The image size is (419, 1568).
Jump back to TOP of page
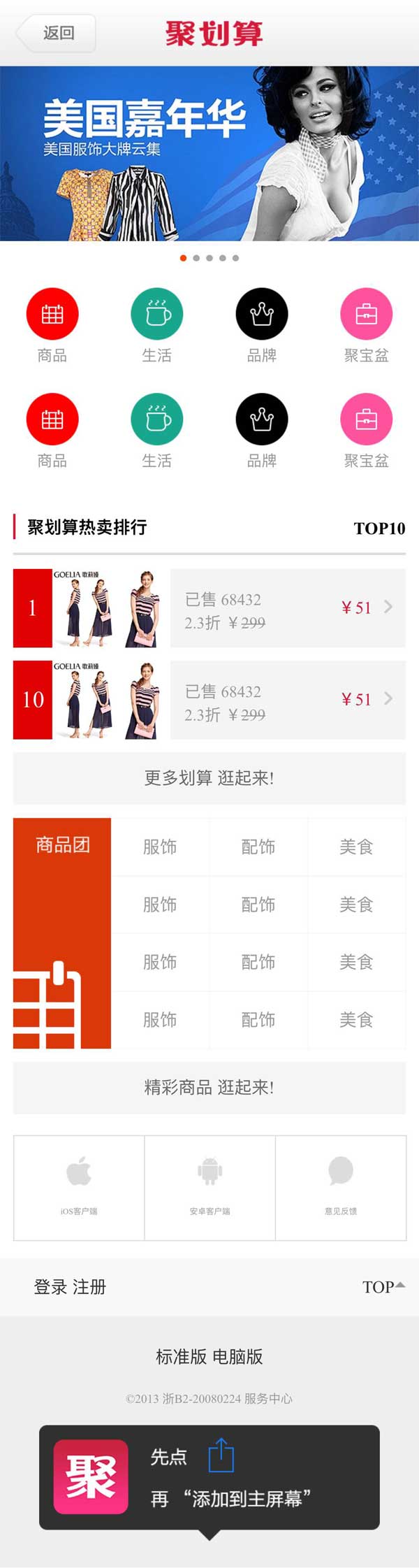tap(383, 1287)
